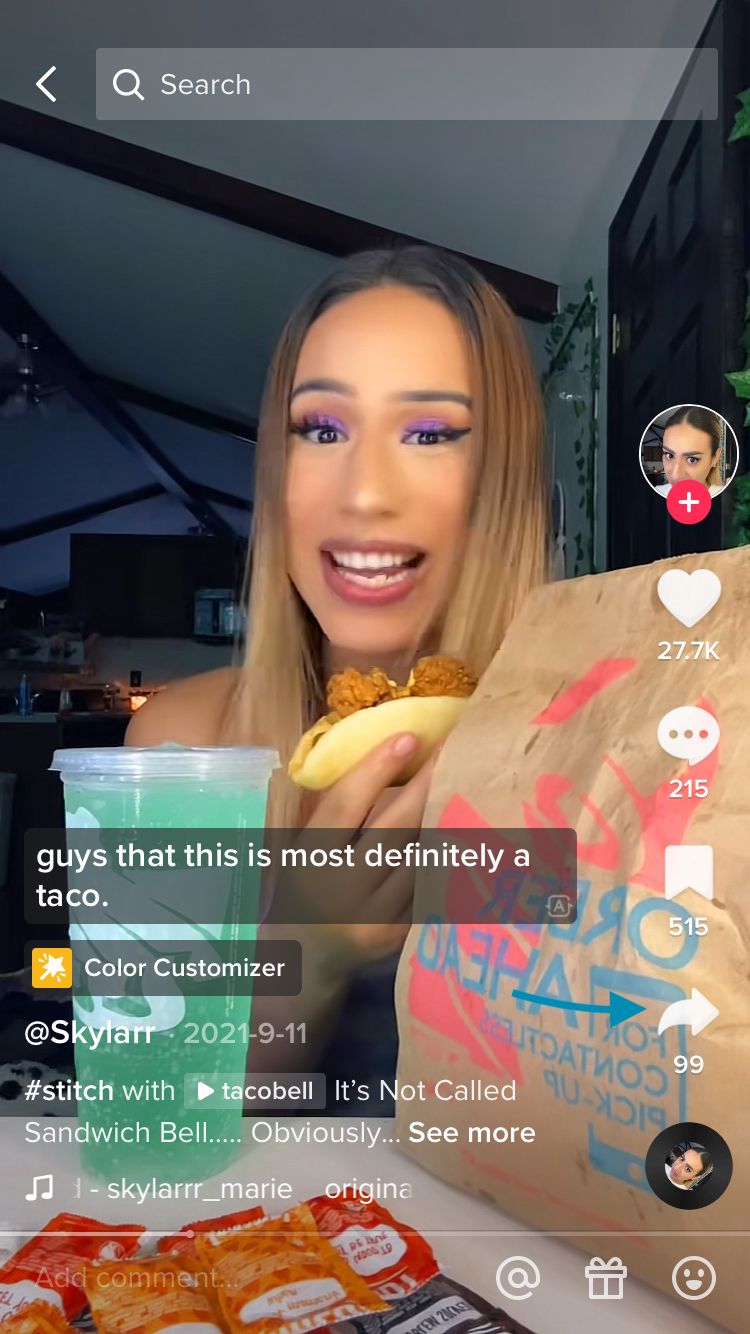Like this video with the heart

(x=688, y=598)
